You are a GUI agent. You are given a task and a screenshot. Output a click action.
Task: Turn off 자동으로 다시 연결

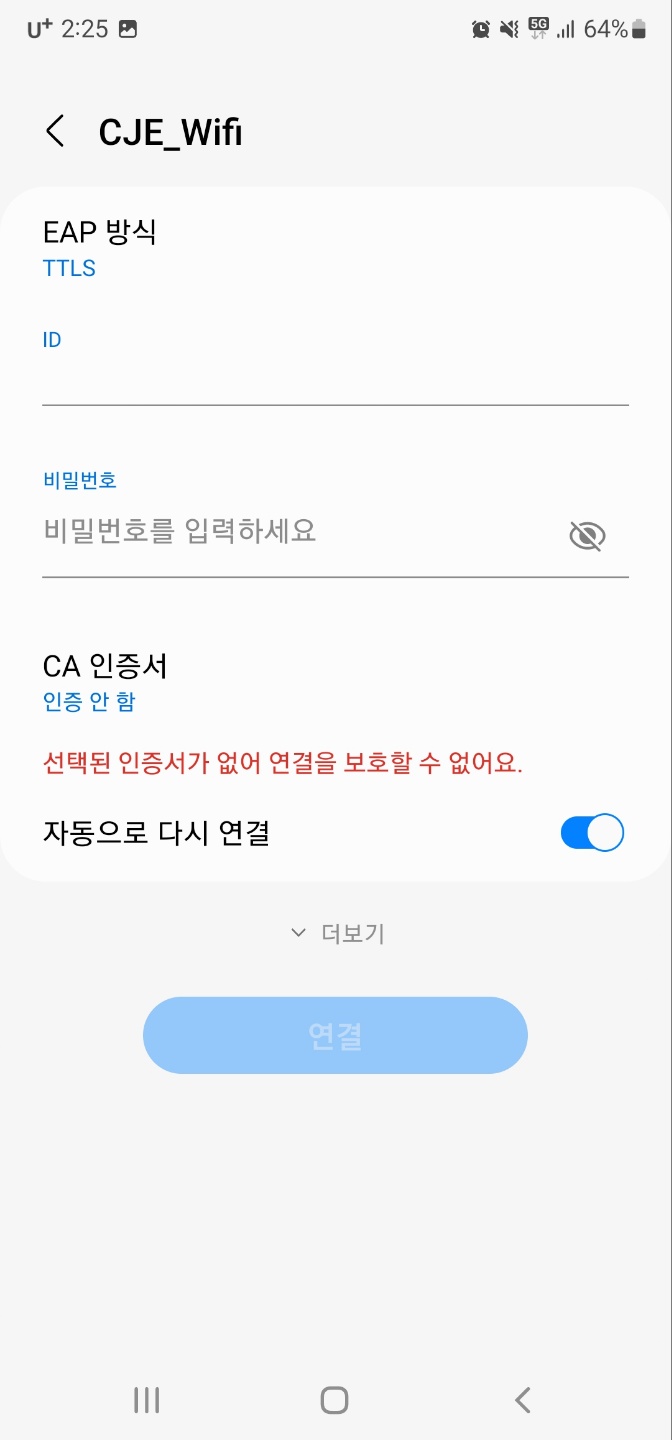[x=591, y=832]
